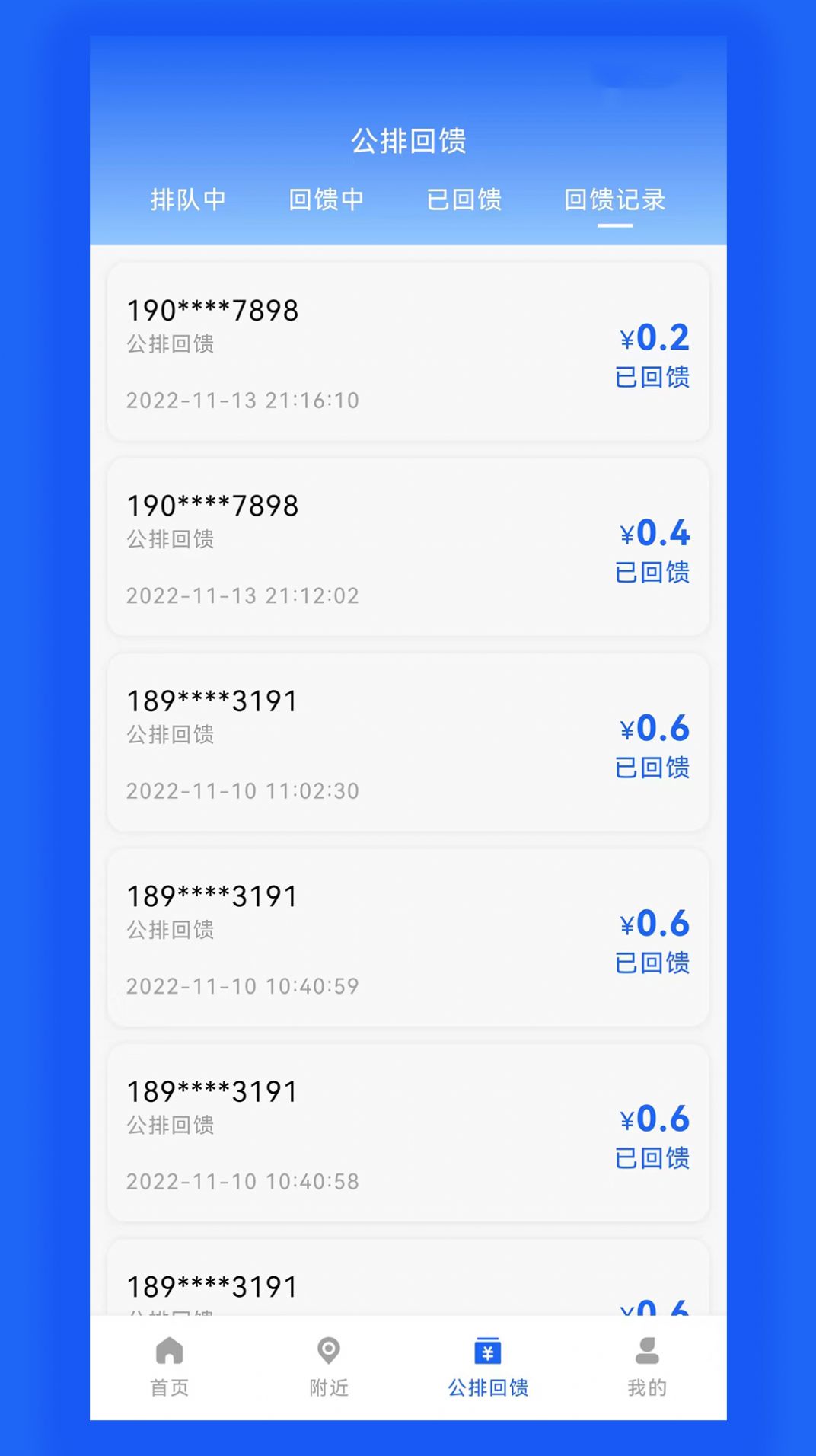Select the 回馈记录 tab
816x1456 pixels.
point(614,200)
